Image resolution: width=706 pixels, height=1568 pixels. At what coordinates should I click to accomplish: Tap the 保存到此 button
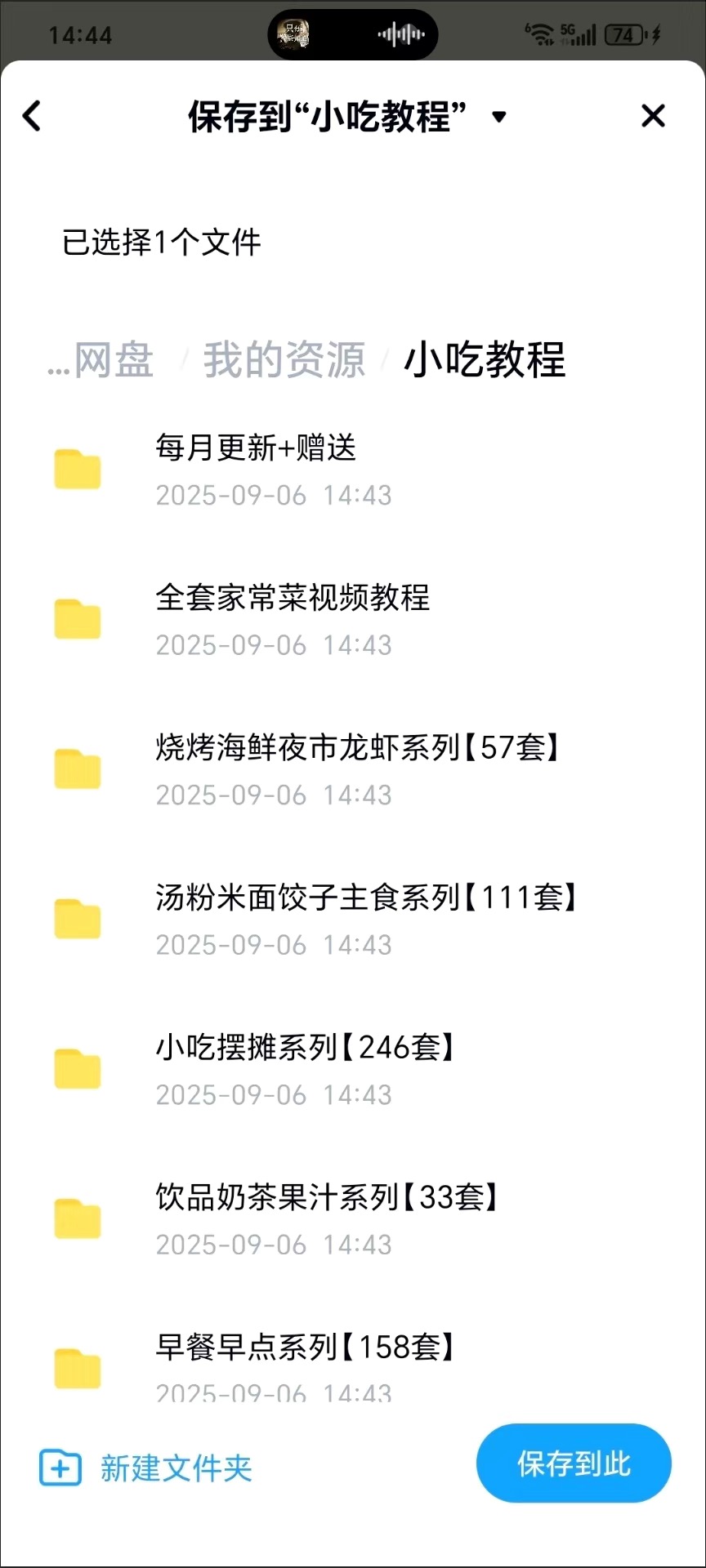573,1463
